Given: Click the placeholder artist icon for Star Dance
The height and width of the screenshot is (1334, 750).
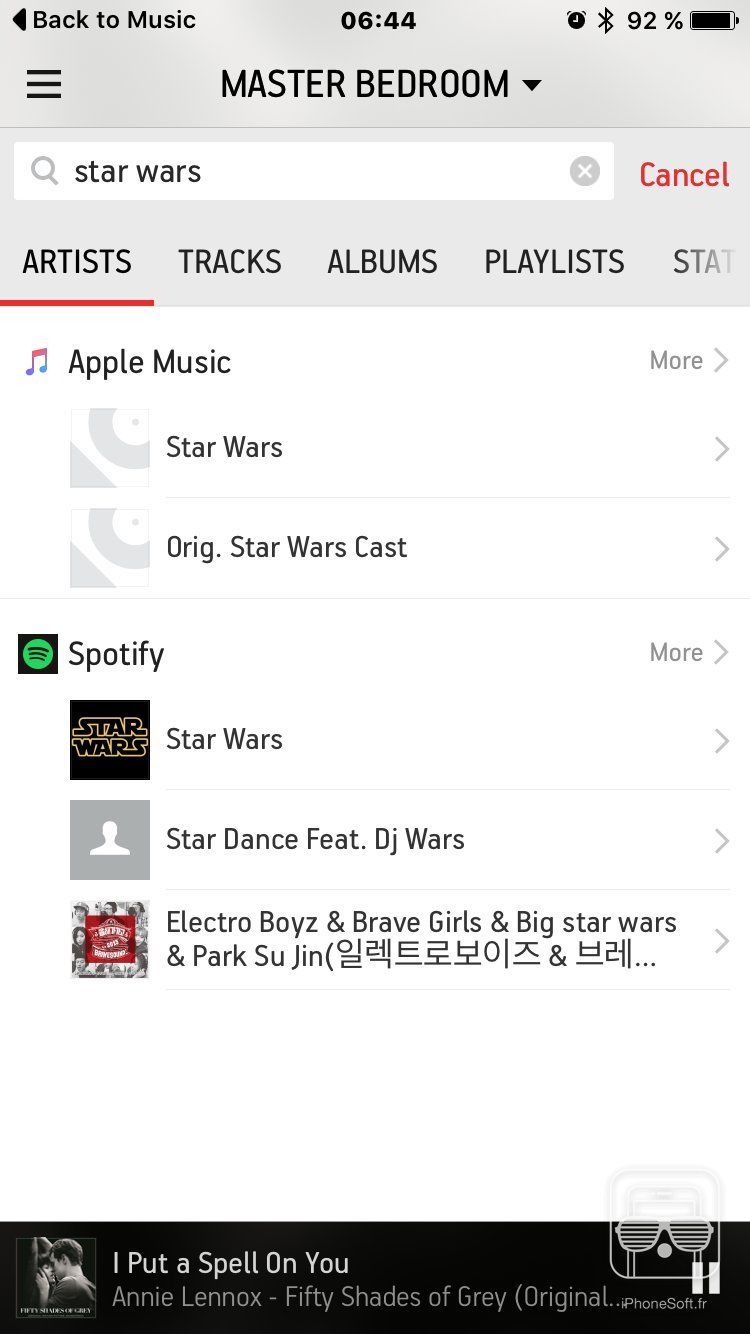Looking at the screenshot, I should [x=110, y=840].
